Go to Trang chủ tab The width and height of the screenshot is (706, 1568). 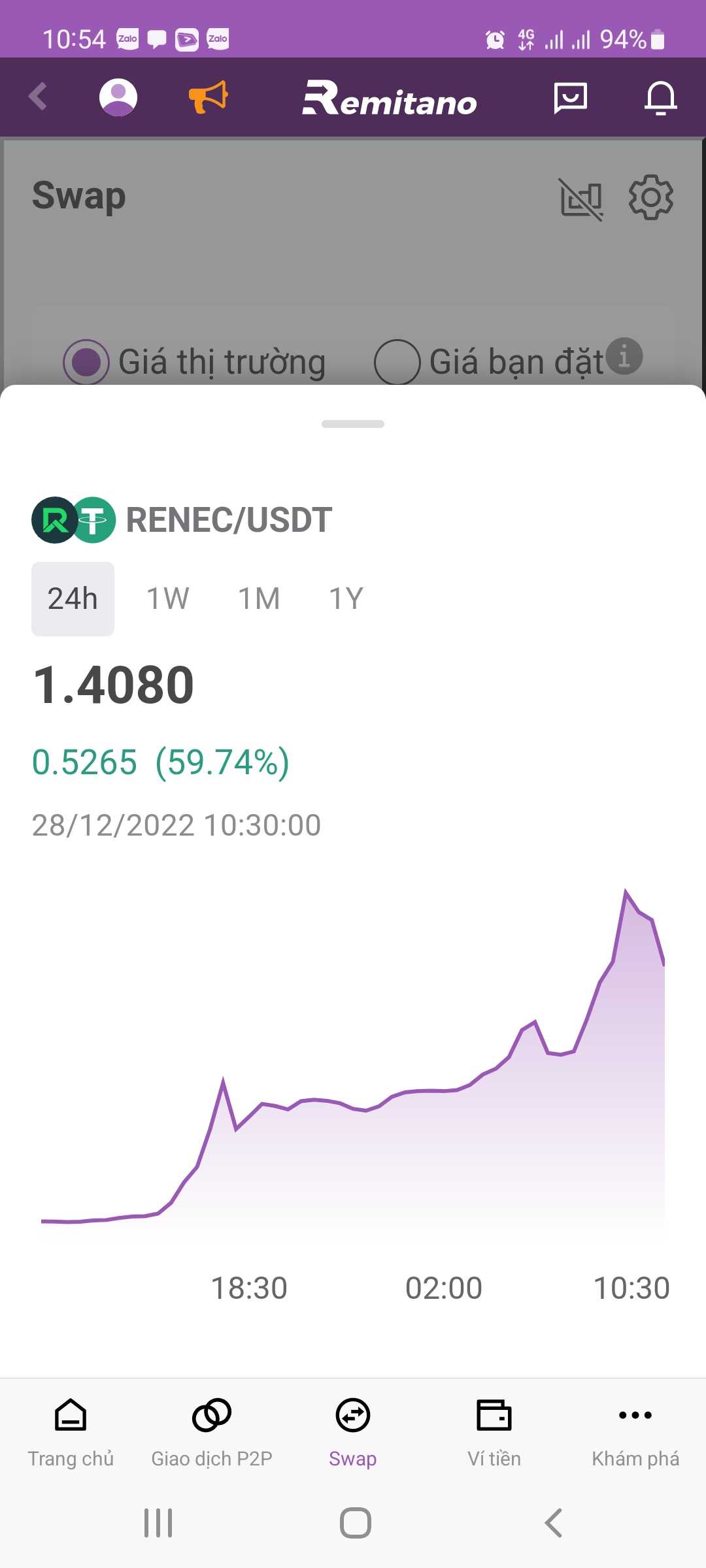71,1432
